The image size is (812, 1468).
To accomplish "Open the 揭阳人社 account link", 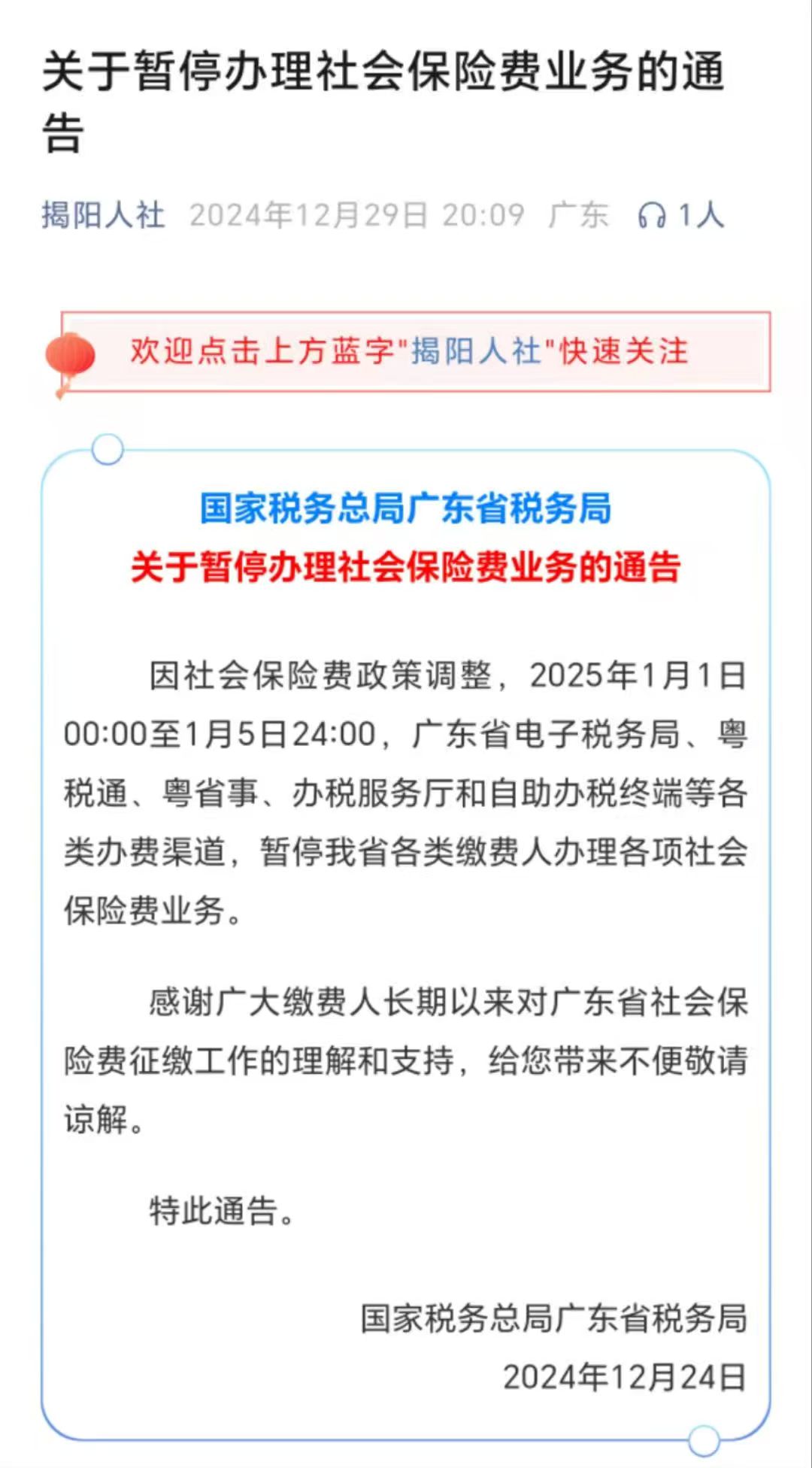I will click(103, 215).
